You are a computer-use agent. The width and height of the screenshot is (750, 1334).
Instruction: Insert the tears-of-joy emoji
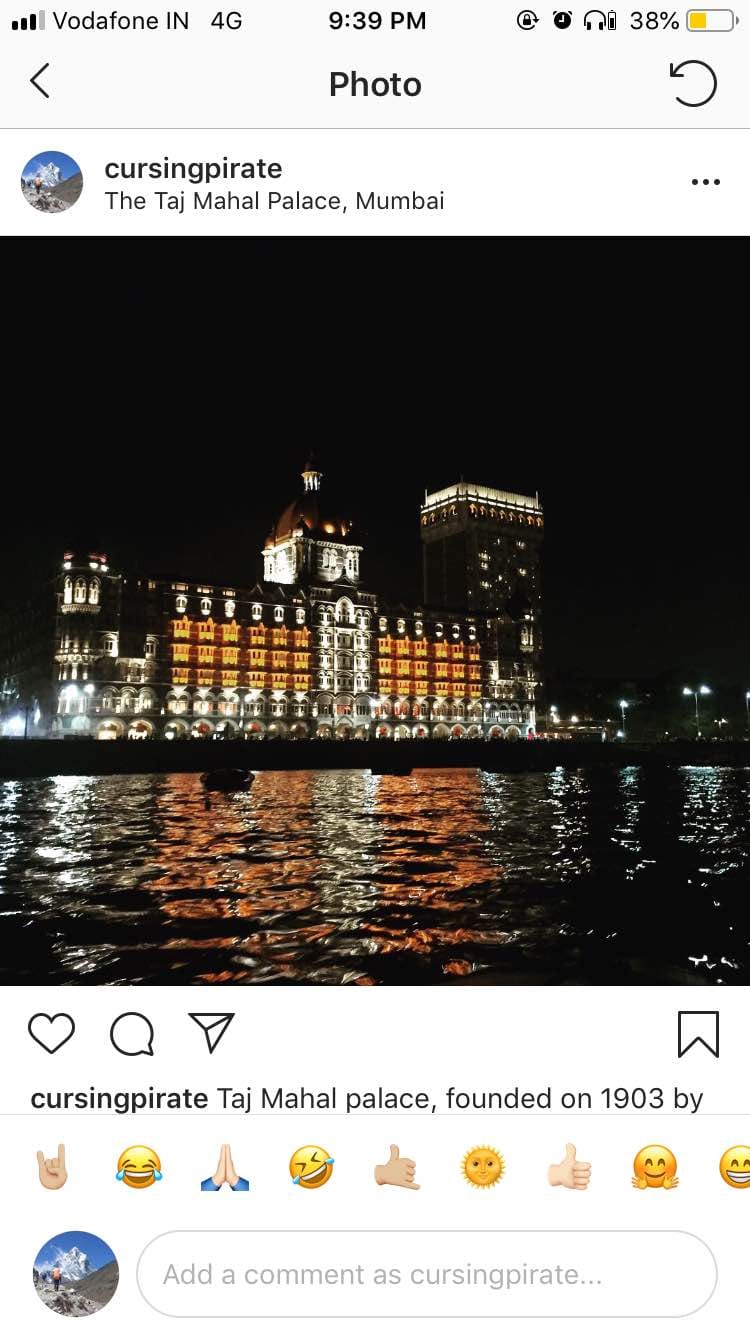click(x=139, y=1167)
